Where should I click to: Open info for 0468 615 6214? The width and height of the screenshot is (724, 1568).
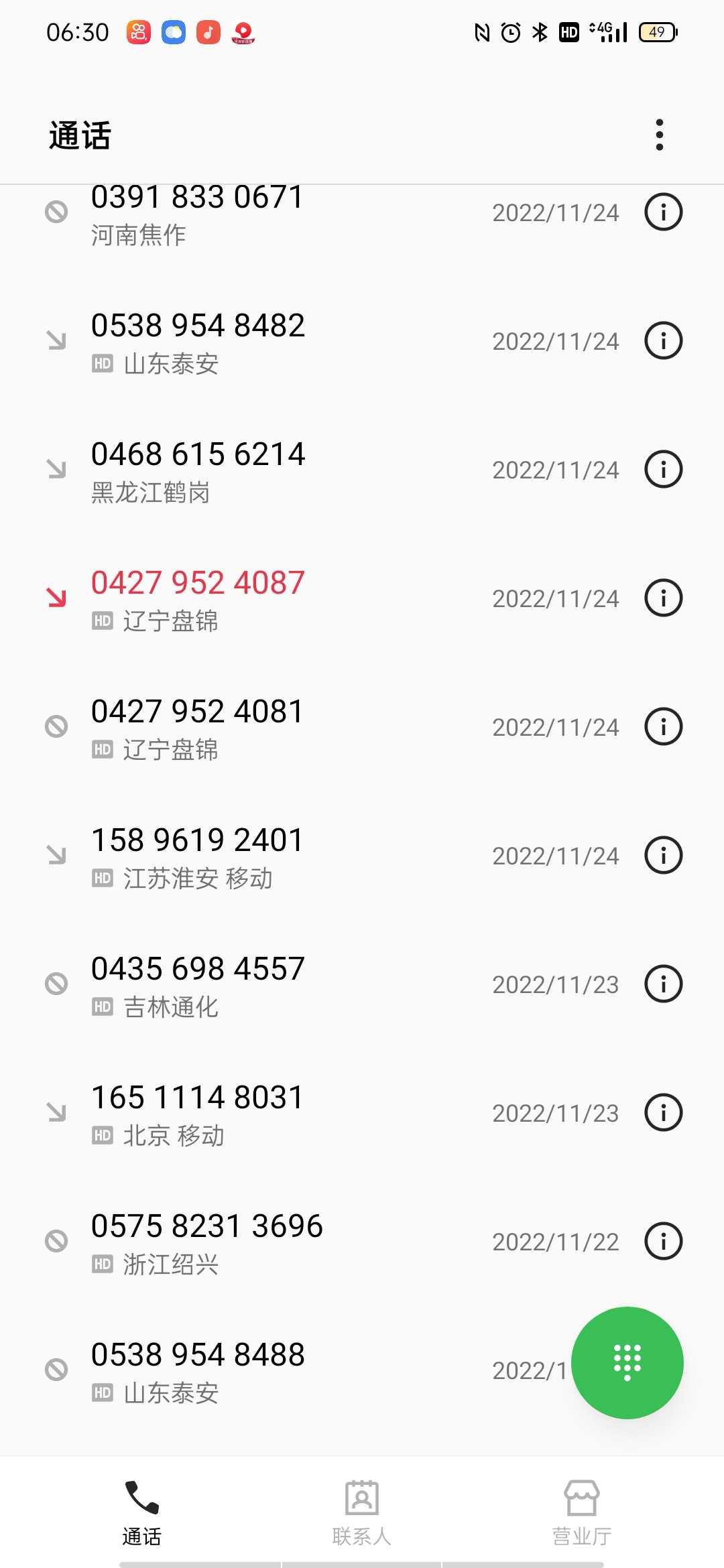pyautogui.click(x=664, y=470)
